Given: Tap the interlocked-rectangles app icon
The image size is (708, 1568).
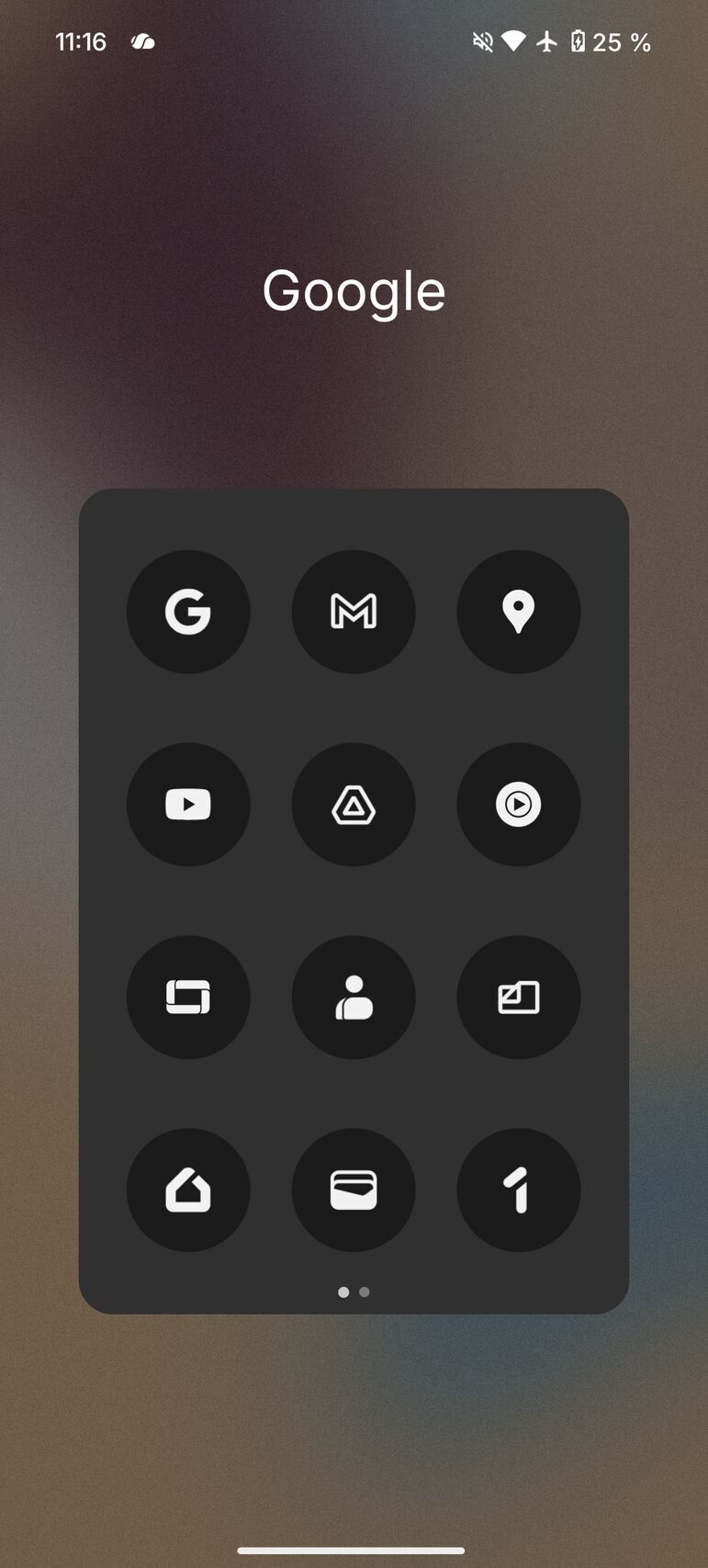Looking at the screenshot, I should click(x=188, y=998).
